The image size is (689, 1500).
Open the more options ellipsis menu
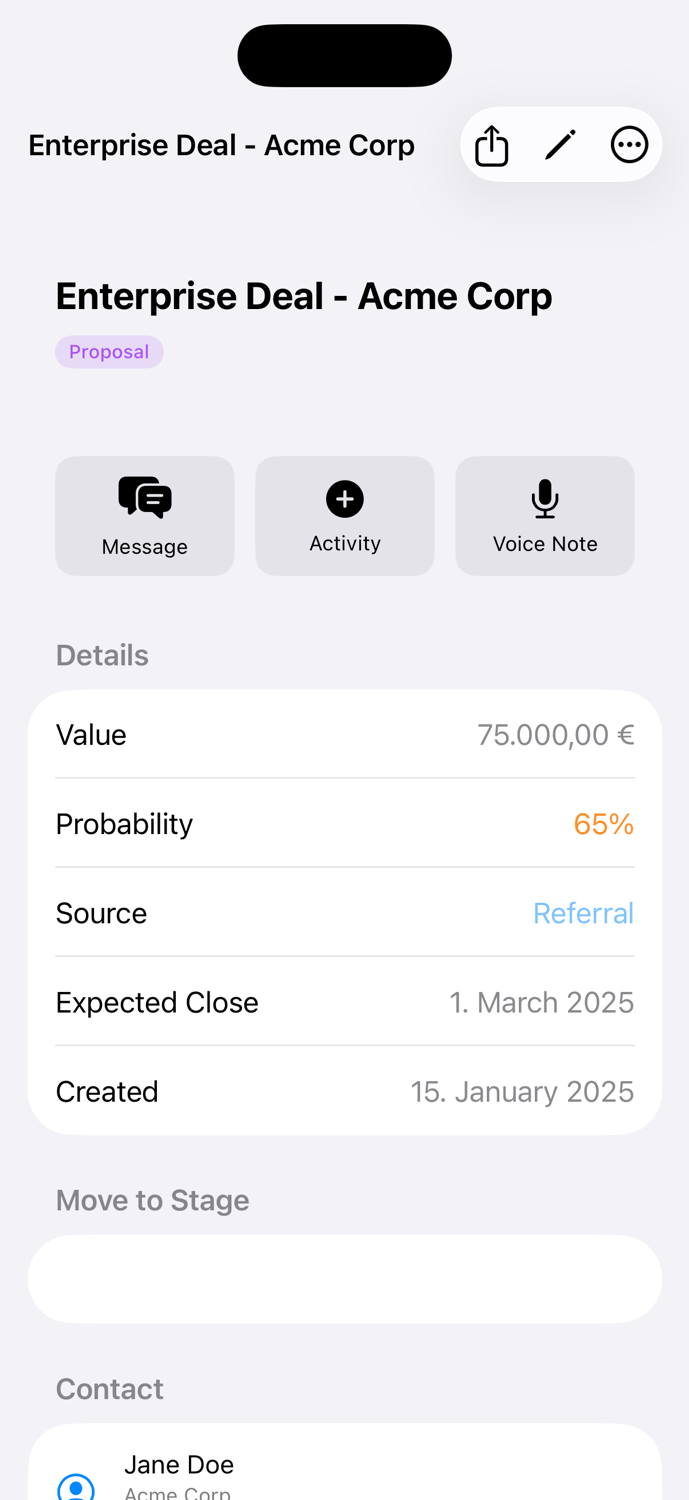pos(629,145)
